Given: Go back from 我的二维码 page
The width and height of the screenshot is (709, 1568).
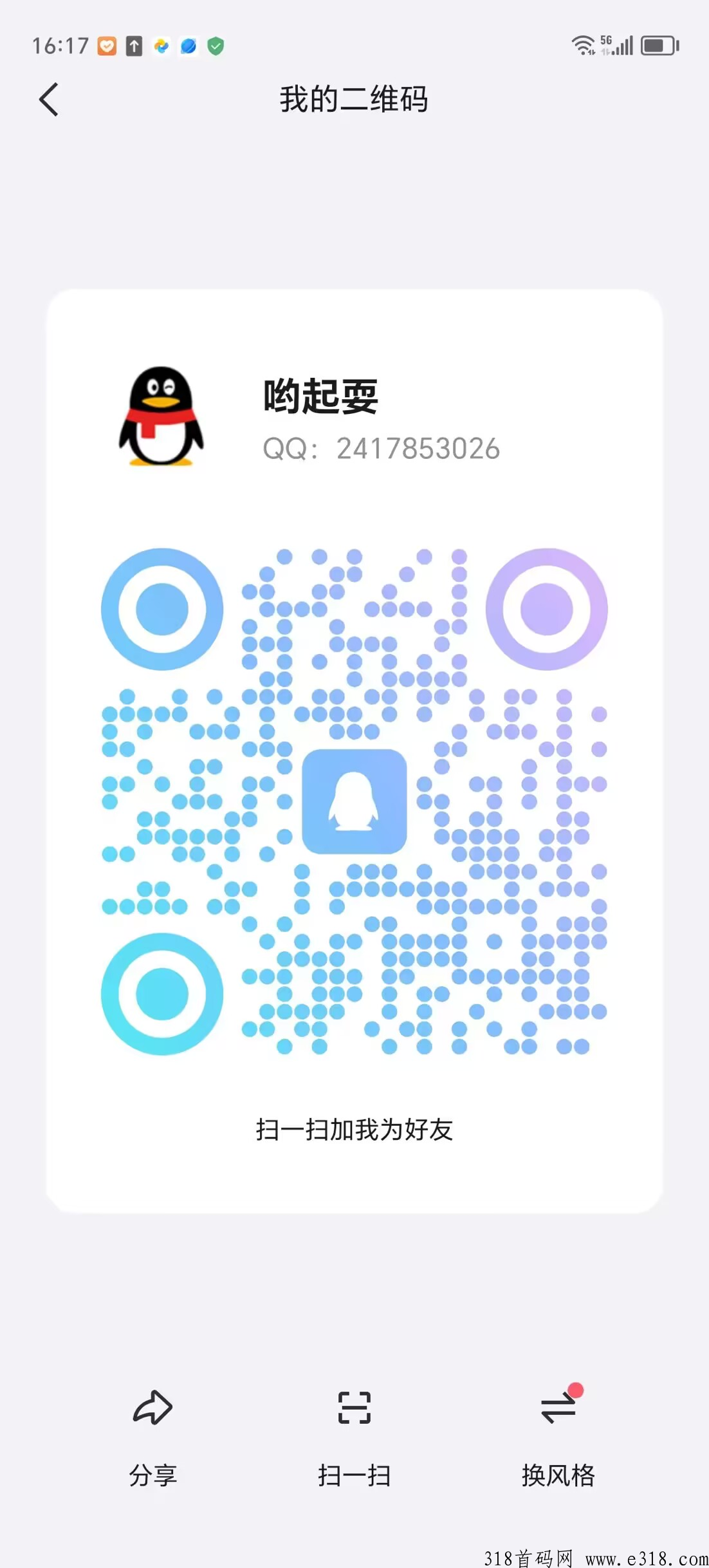Looking at the screenshot, I should (x=49, y=100).
